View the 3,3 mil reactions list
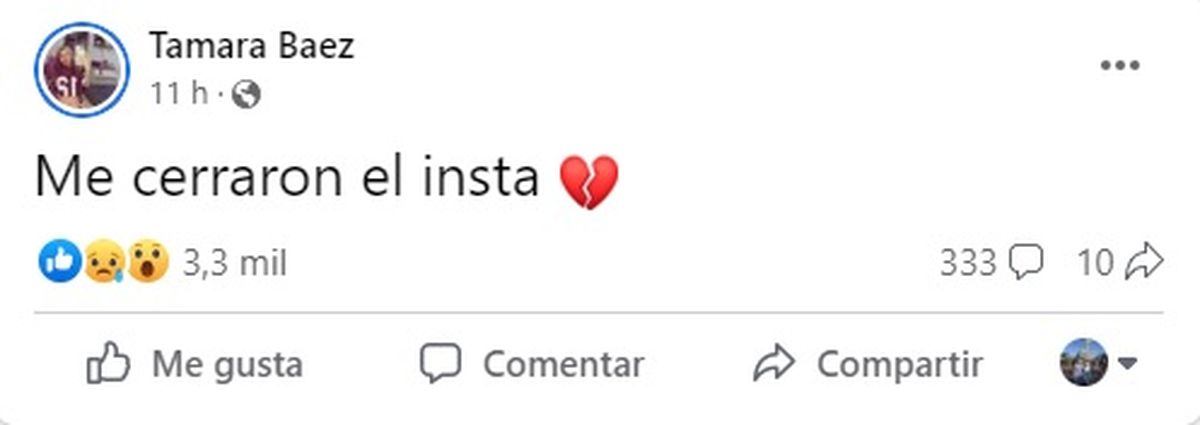 click(235, 263)
